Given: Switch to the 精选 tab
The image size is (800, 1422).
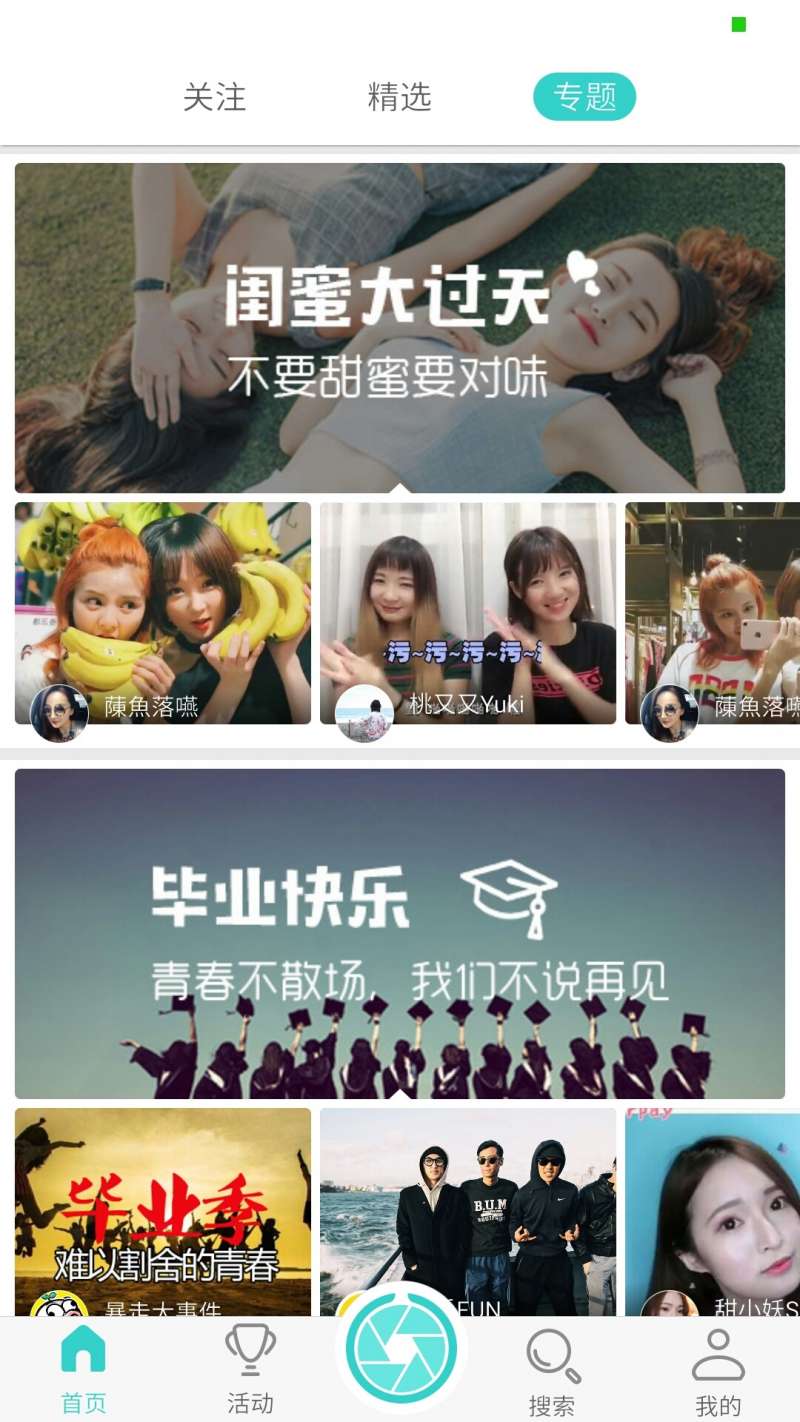Looking at the screenshot, I should point(399,97).
